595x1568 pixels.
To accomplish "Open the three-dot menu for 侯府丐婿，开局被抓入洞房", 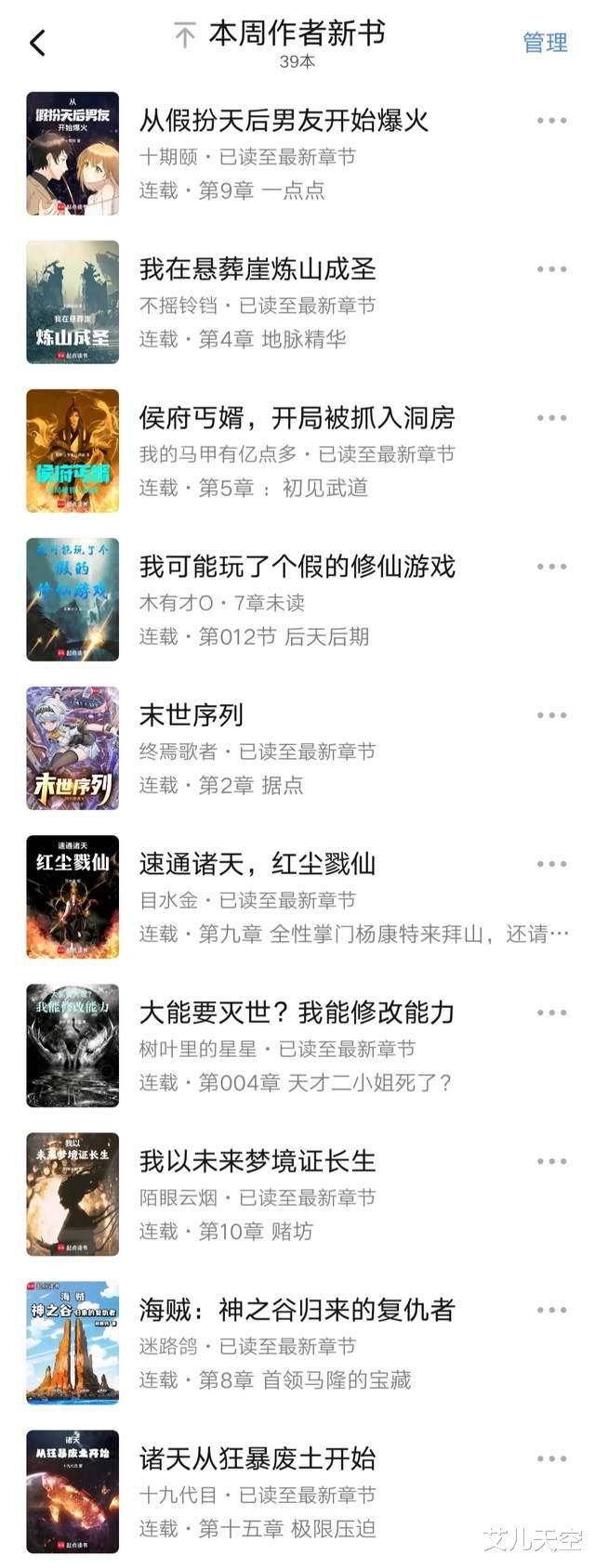I will click(x=551, y=418).
